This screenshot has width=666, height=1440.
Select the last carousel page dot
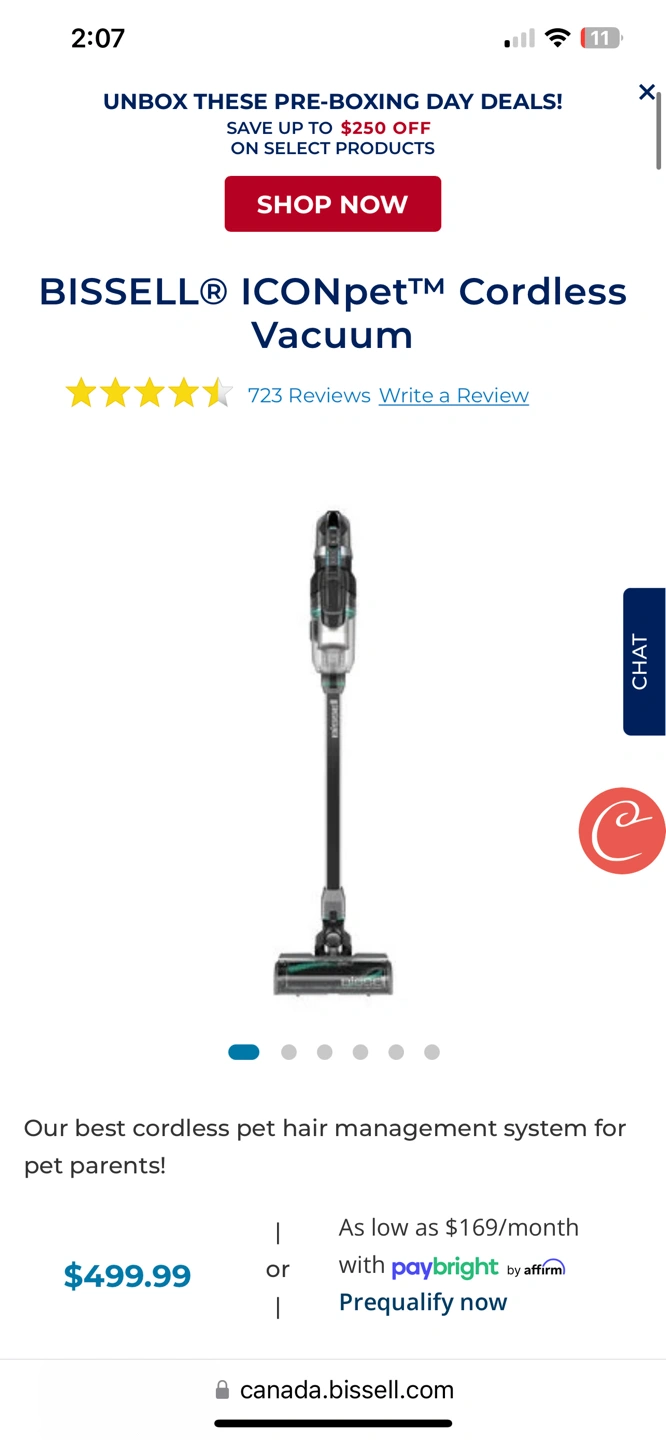432,1052
